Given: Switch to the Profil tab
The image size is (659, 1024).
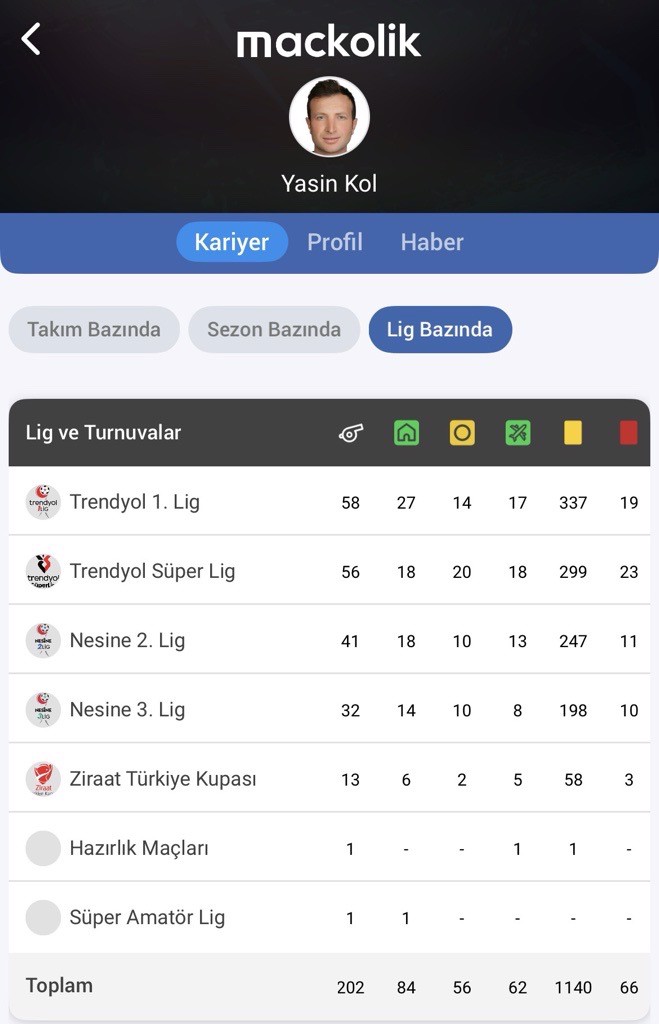Looking at the screenshot, I should pyautogui.click(x=334, y=242).
